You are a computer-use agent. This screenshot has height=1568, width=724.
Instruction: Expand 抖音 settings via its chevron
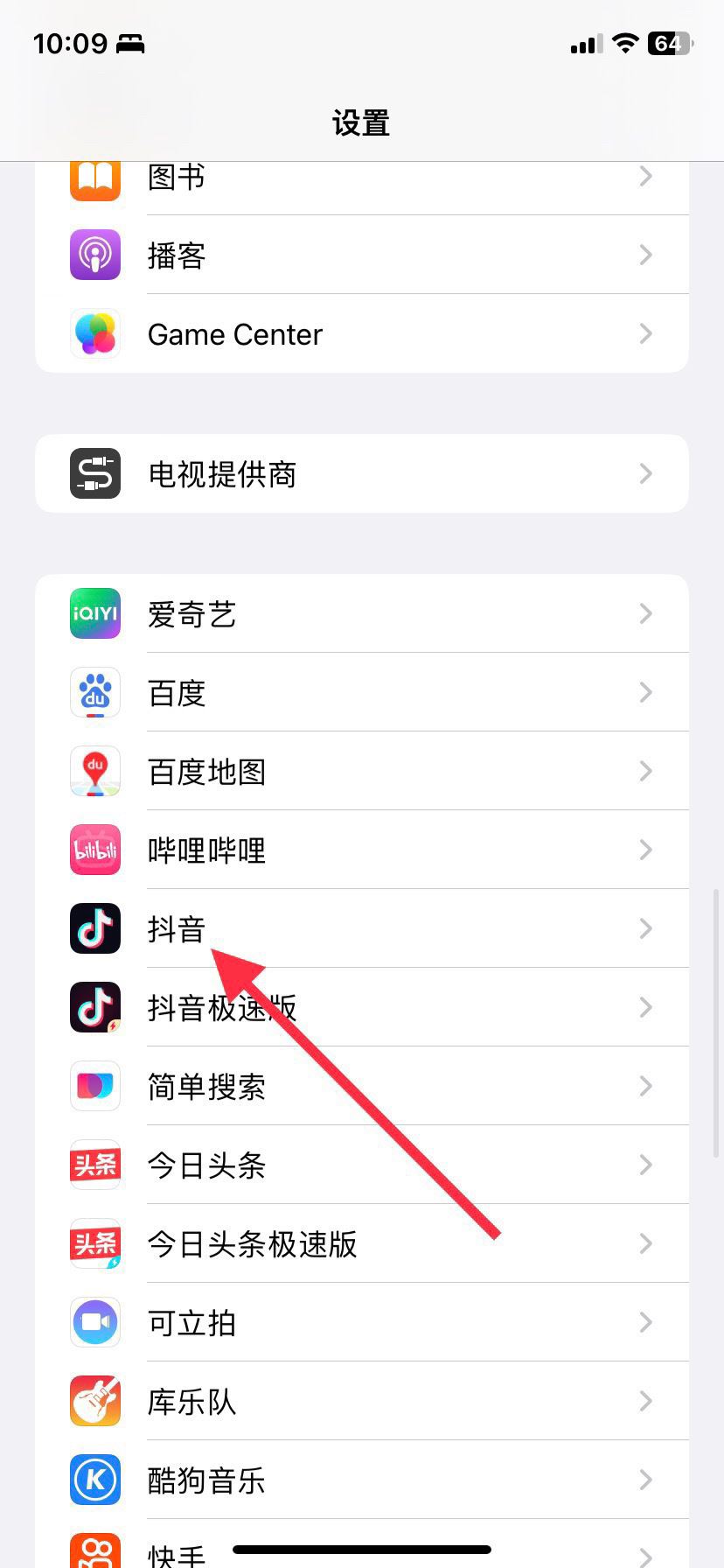coord(645,928)
